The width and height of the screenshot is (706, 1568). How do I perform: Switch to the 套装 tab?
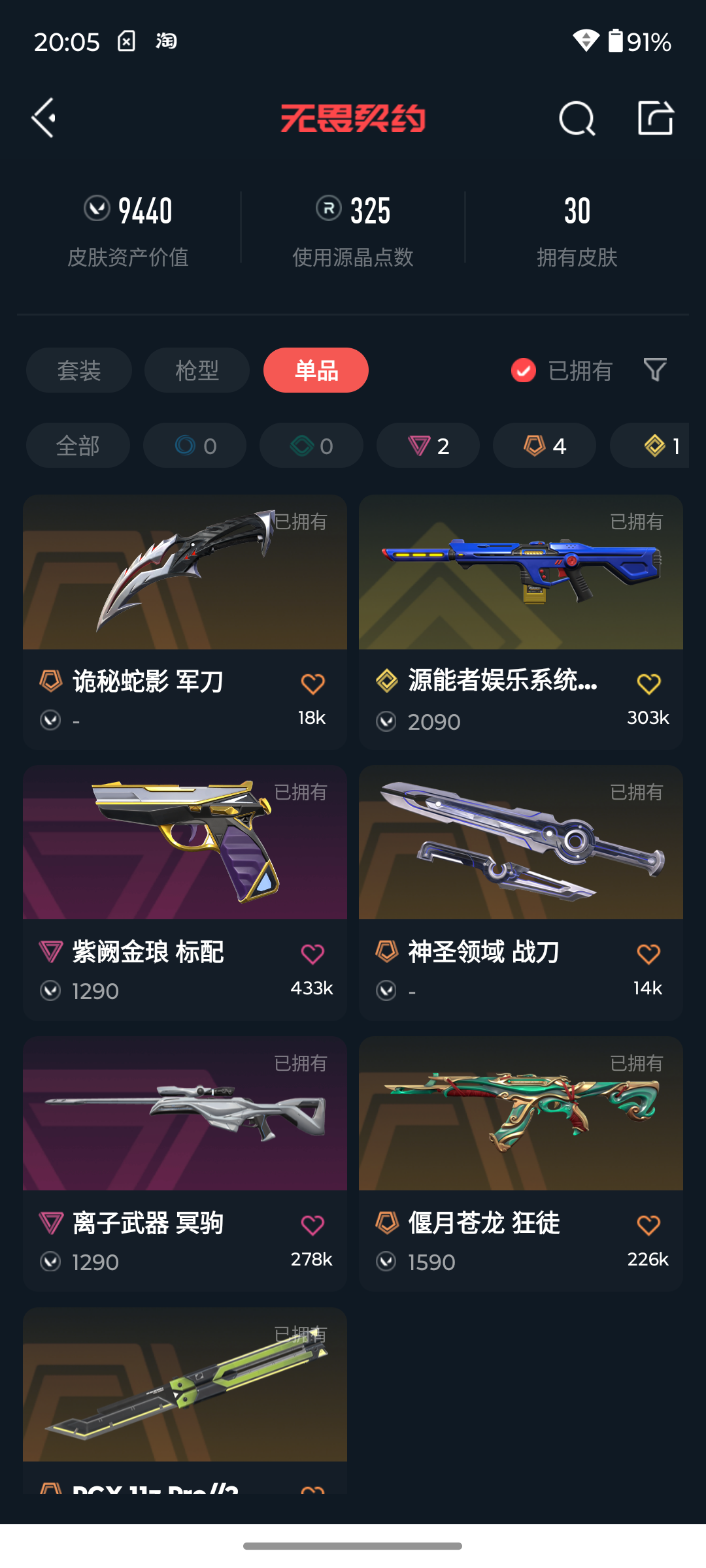[79, 370]
